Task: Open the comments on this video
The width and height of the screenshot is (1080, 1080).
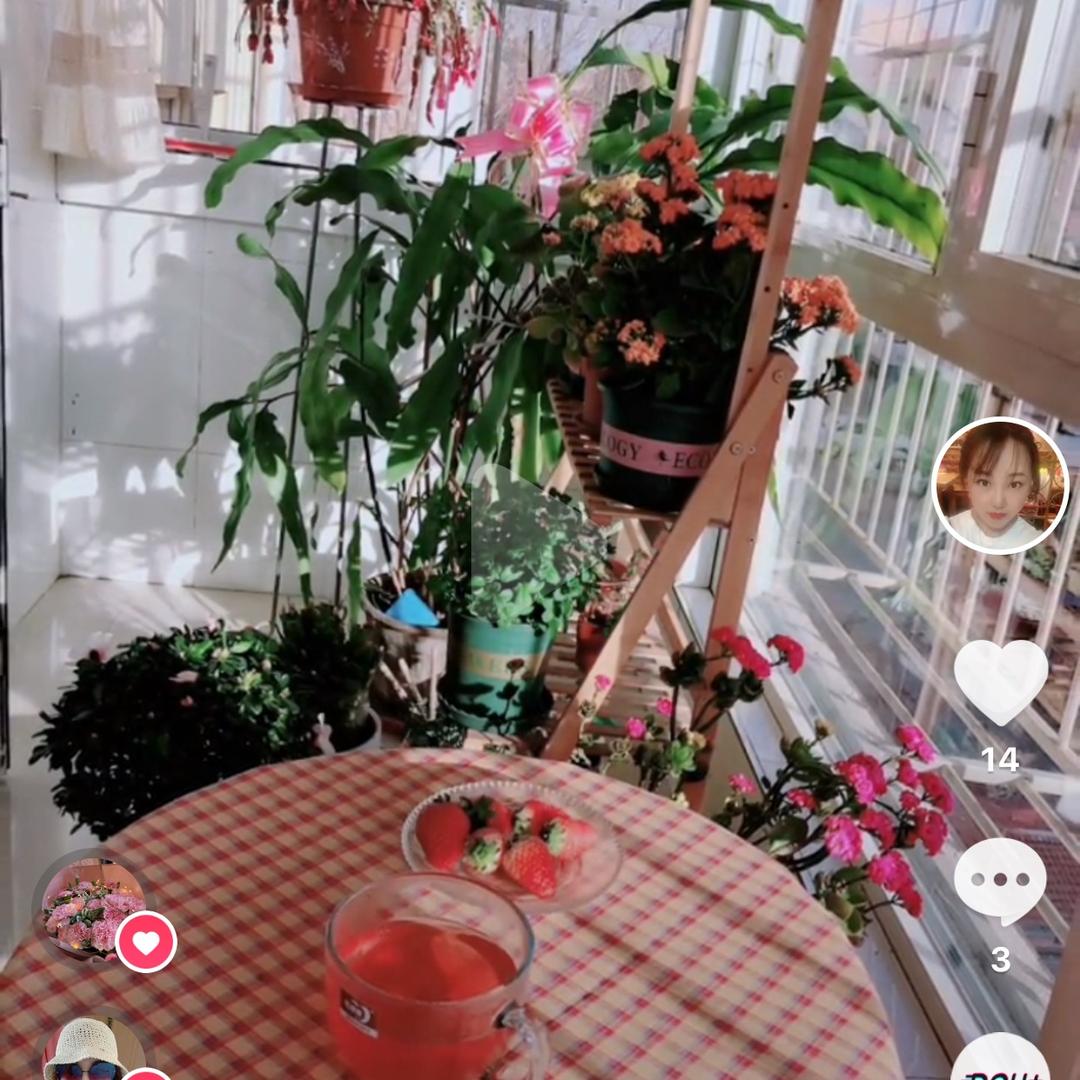Action: (1000, 881)
